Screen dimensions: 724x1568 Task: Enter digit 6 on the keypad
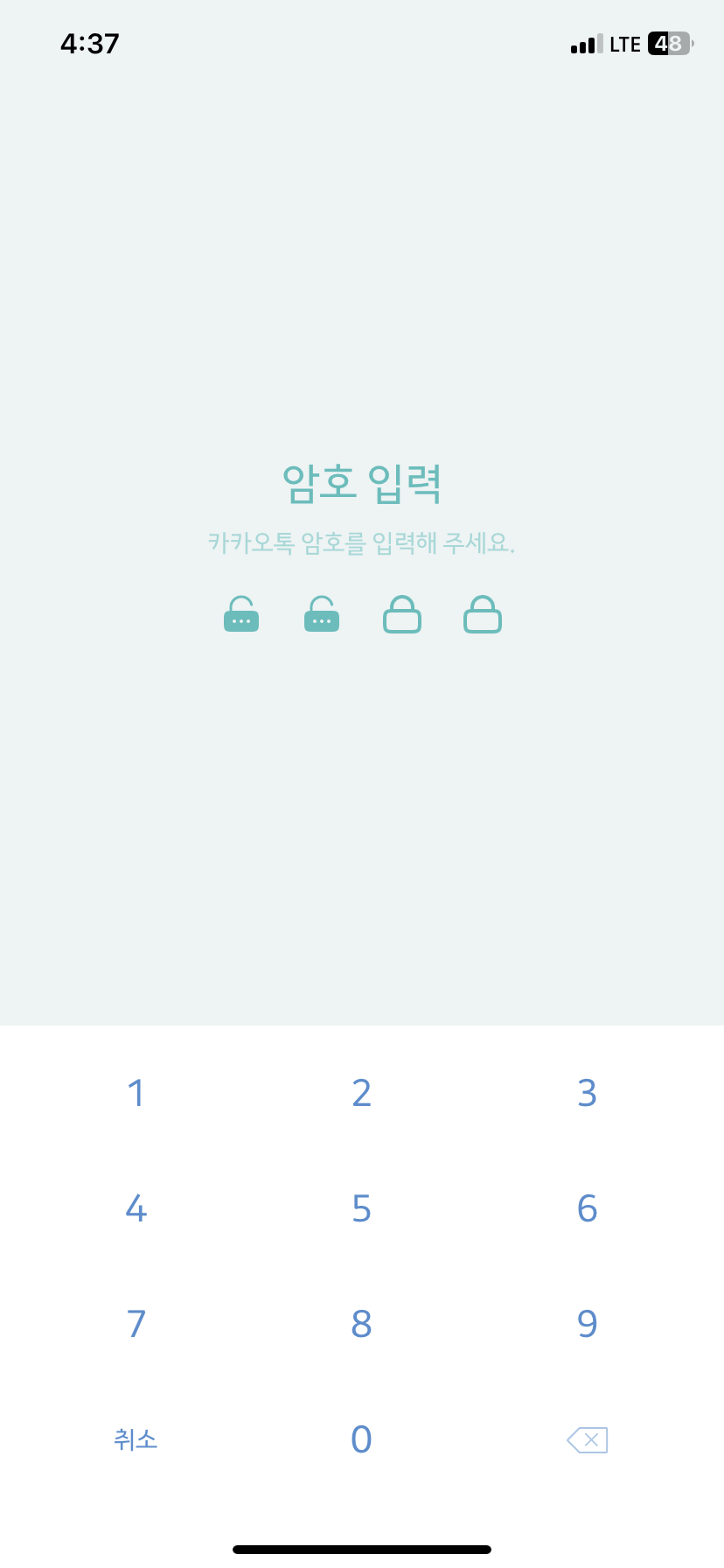(x=587, y=1208)
